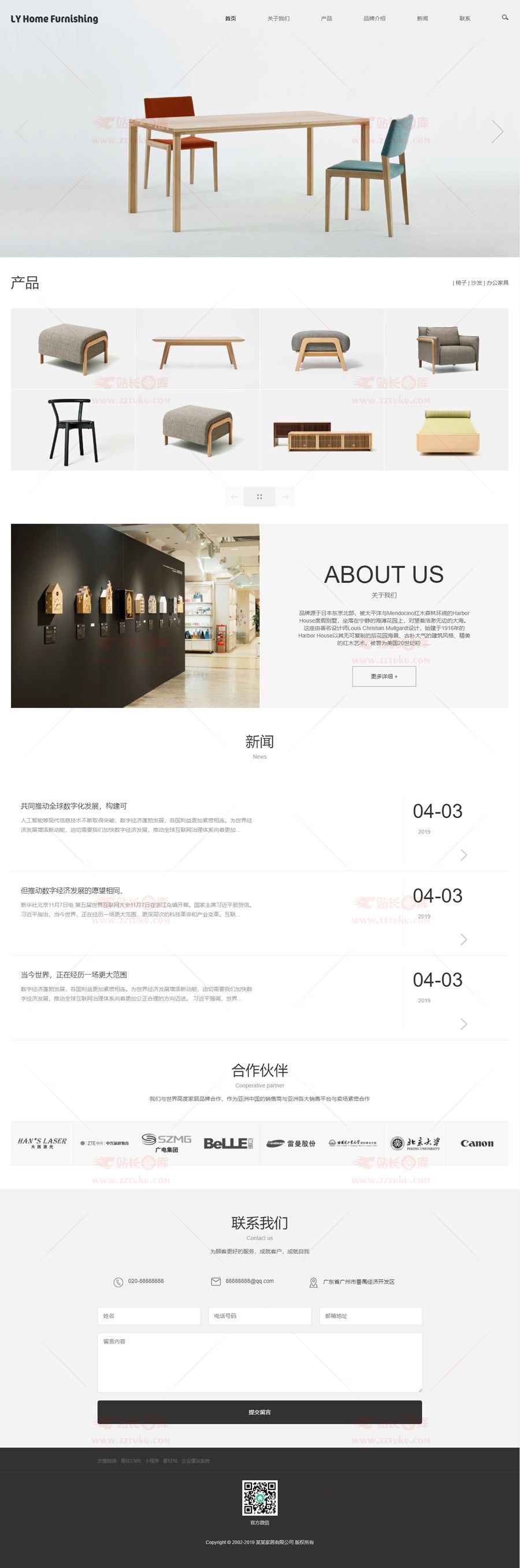Image resolution: width=520 pixels, height=1568 pixels.
Task: Open the grey armchair product
Action: pyautogui.click(x=445, y=349)
